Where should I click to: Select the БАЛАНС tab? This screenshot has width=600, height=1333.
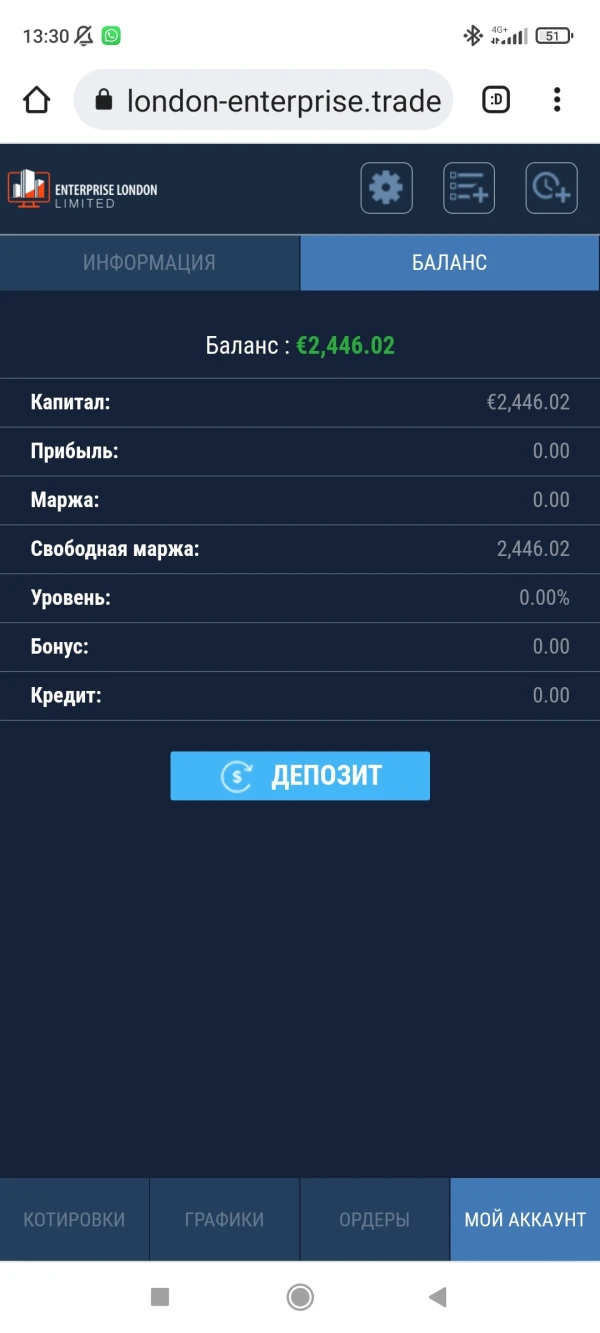tap(450, 263)
